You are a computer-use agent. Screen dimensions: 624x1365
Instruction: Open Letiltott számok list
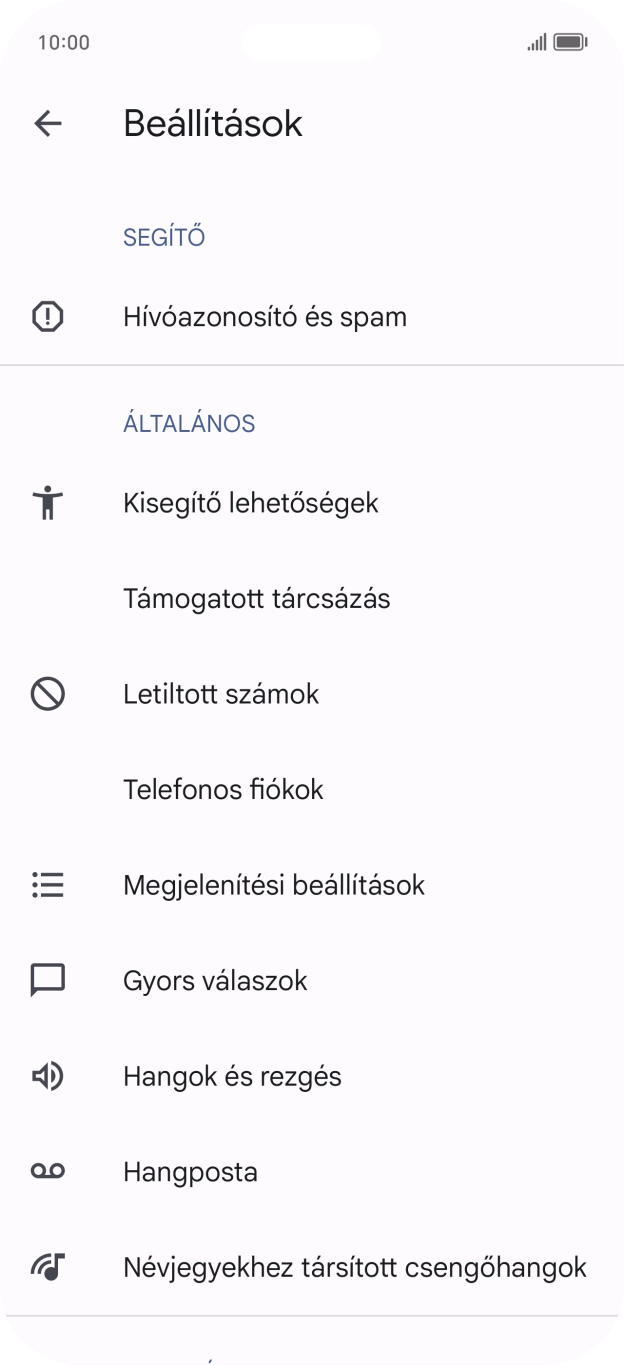coord(221,694)
